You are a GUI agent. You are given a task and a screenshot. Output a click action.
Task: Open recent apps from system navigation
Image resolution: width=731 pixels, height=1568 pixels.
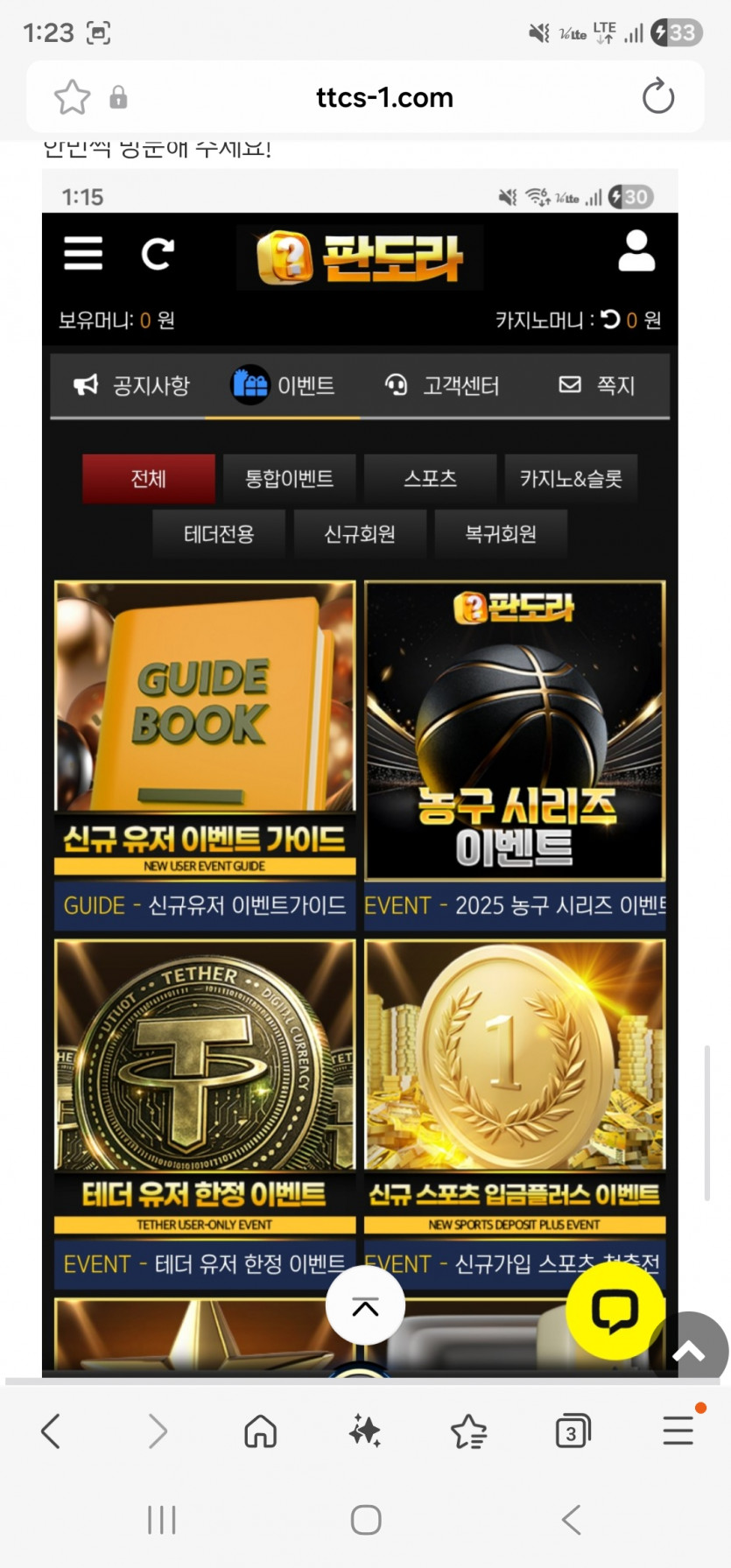(162, 1520)
